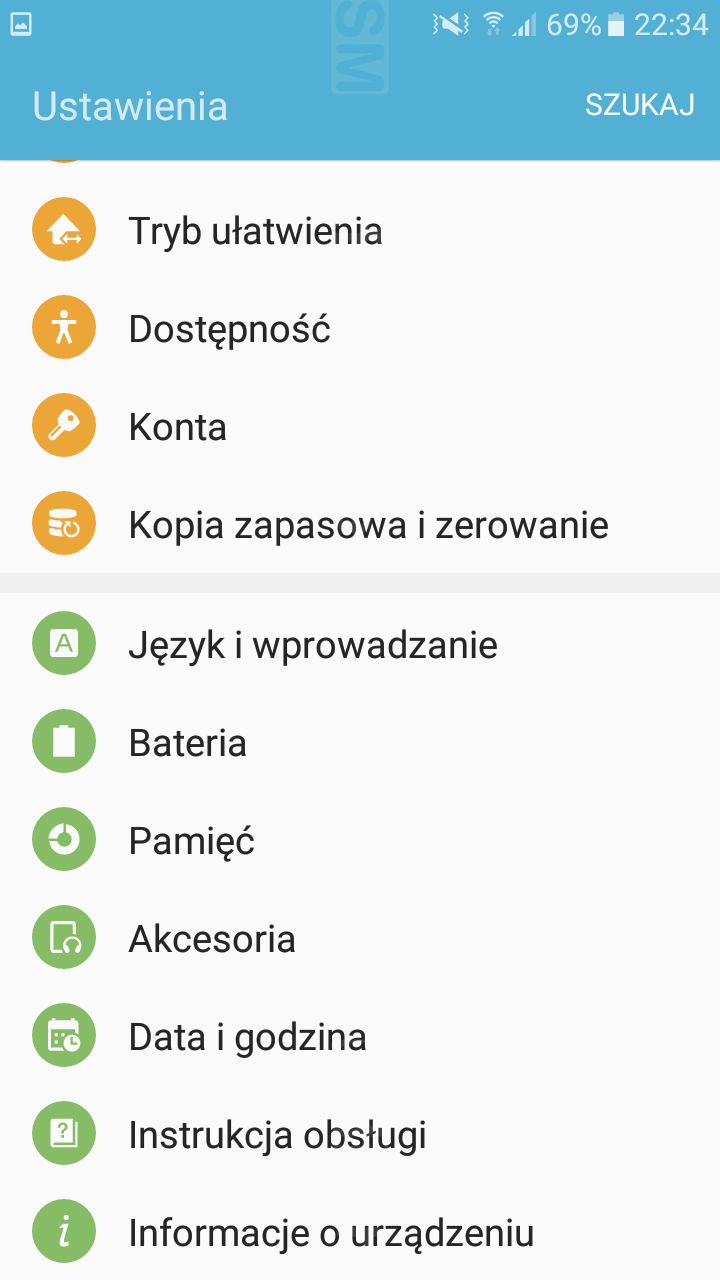The width and height of the screenshot is (720, 1280).
Task: Tap the SZUKAJ search button
Action: click(x=639, y=105)
